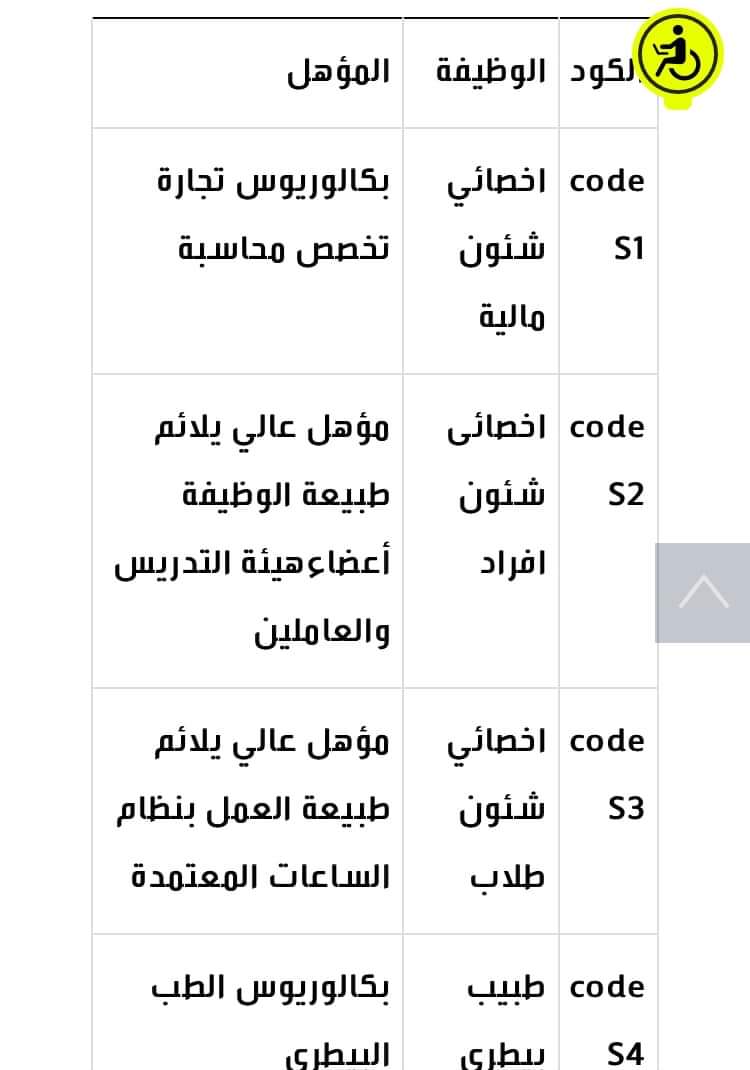Tap the back-to-top arrow button
750x1070 pixels.
click(x=703, y=592)
